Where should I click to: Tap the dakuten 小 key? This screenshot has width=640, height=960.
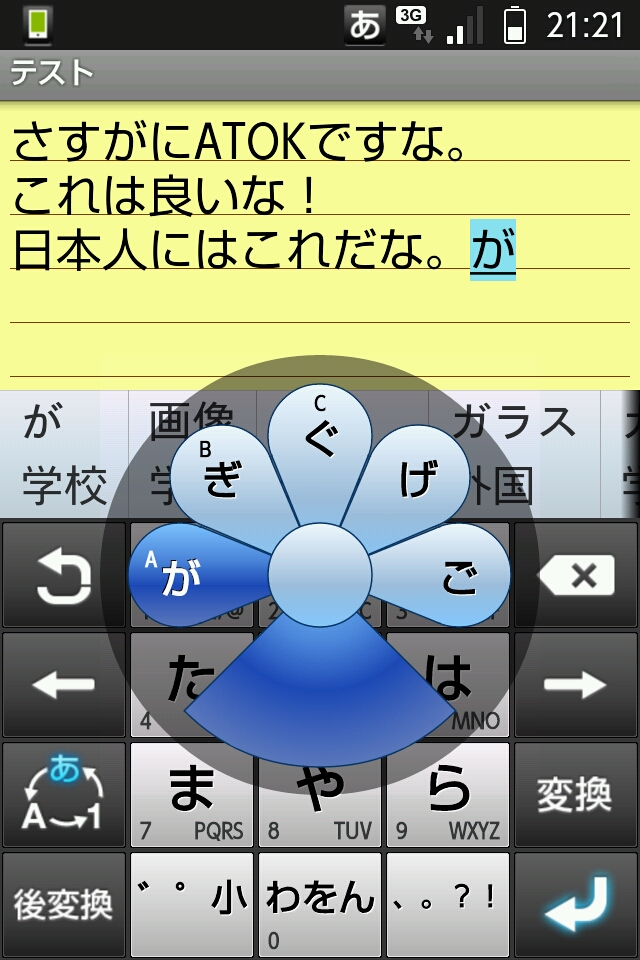tap(192, 904)
